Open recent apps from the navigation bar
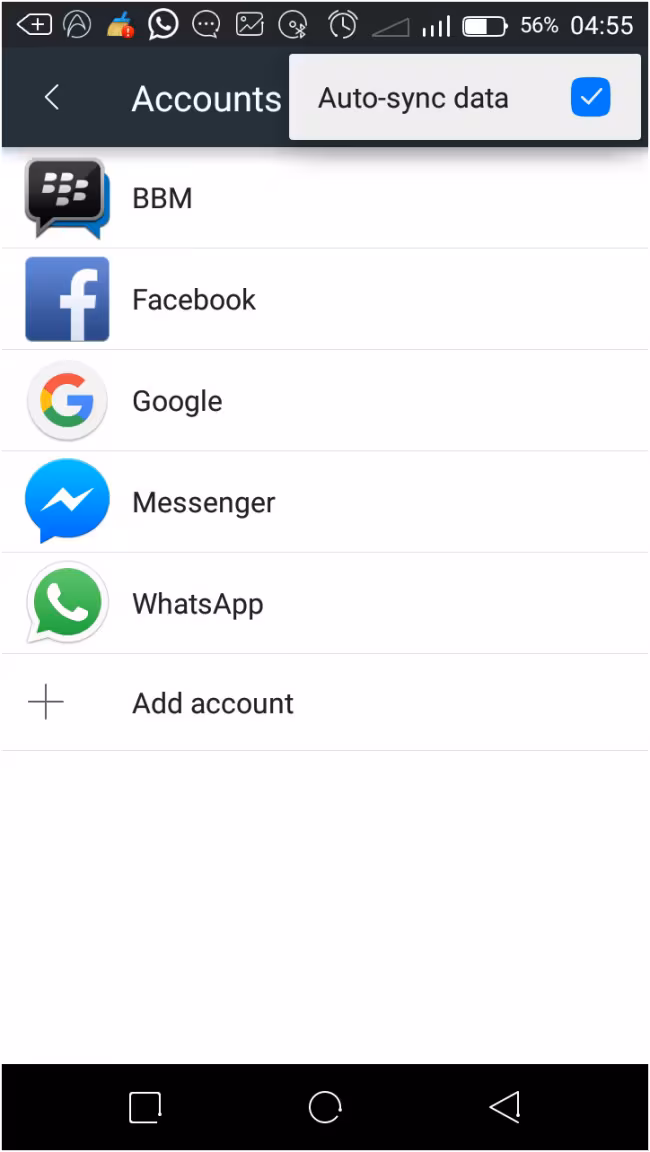This screenshot has width=650, height=1152. pos(145,1107)
